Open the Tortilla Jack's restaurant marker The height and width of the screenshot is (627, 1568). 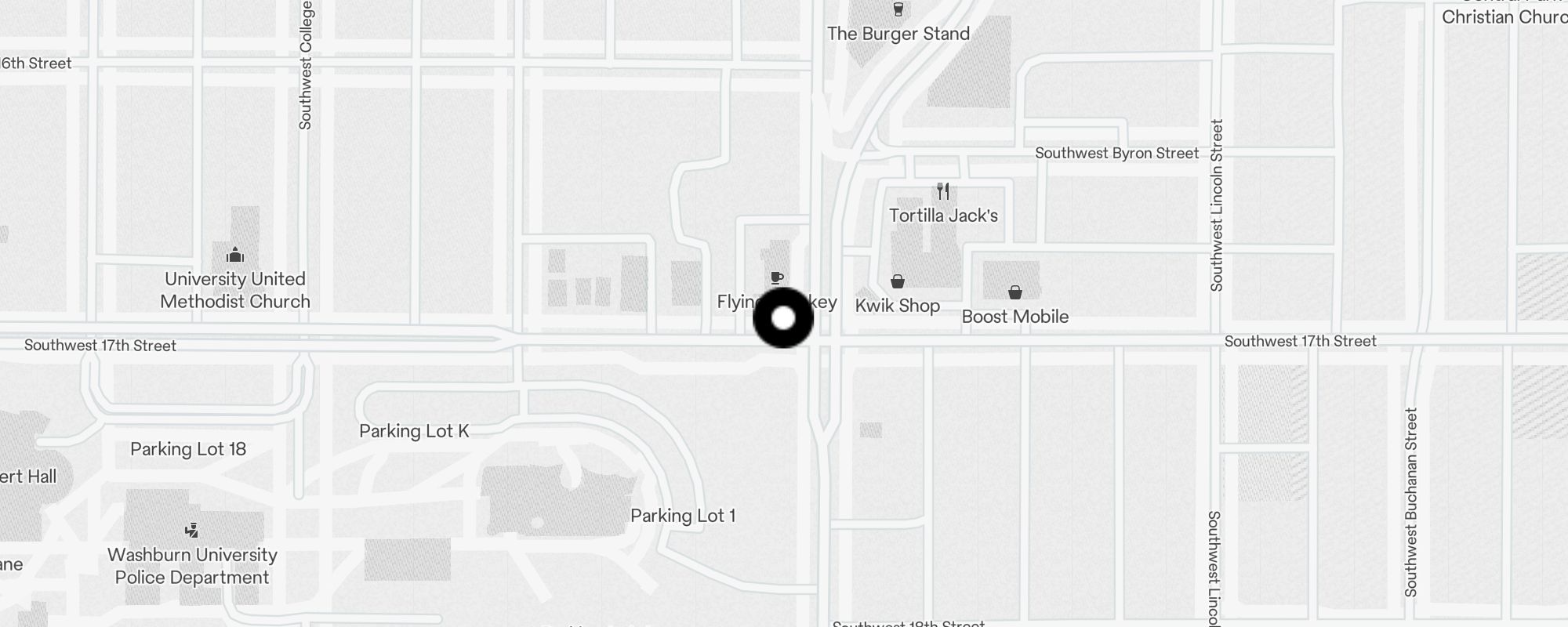(x=943, y=191)
